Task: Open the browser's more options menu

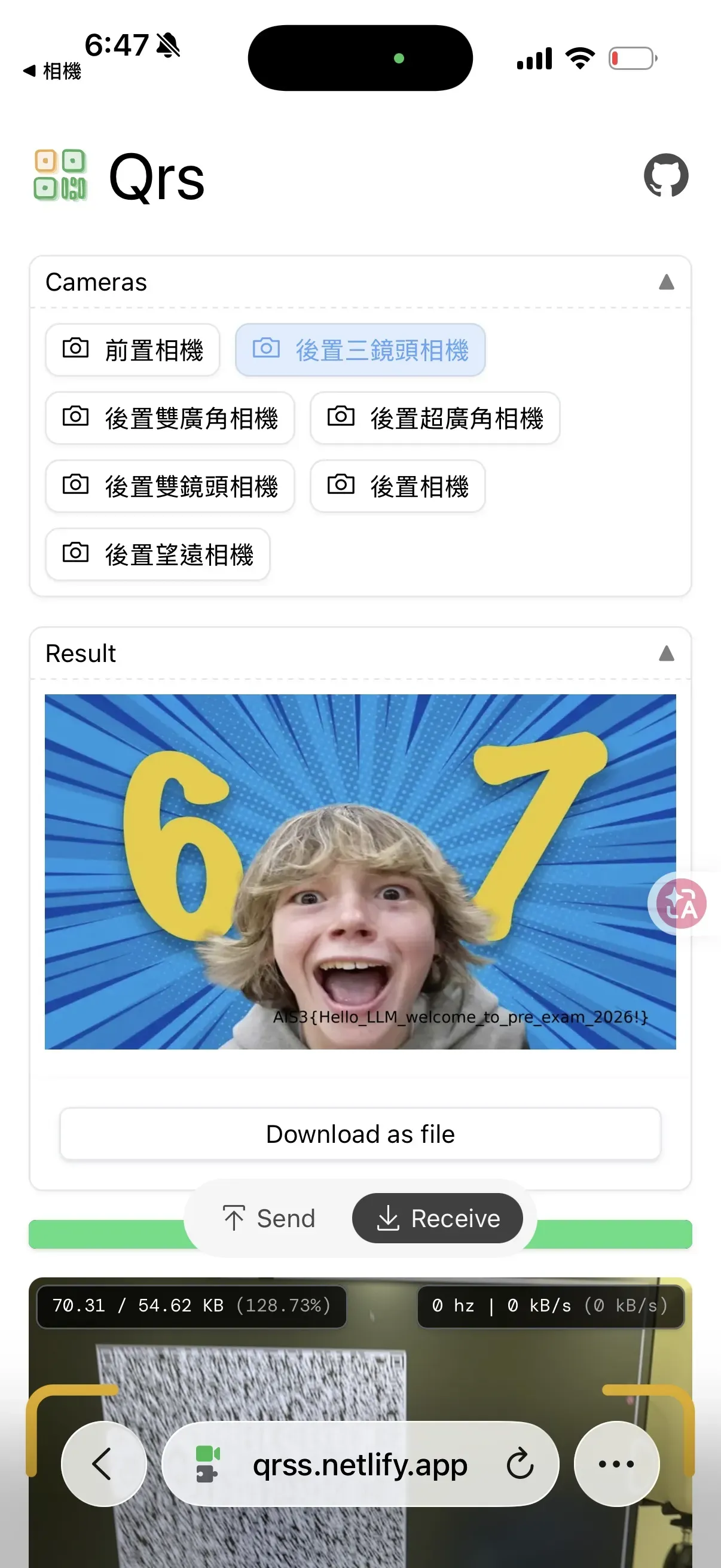Action: coord(617,1464)
